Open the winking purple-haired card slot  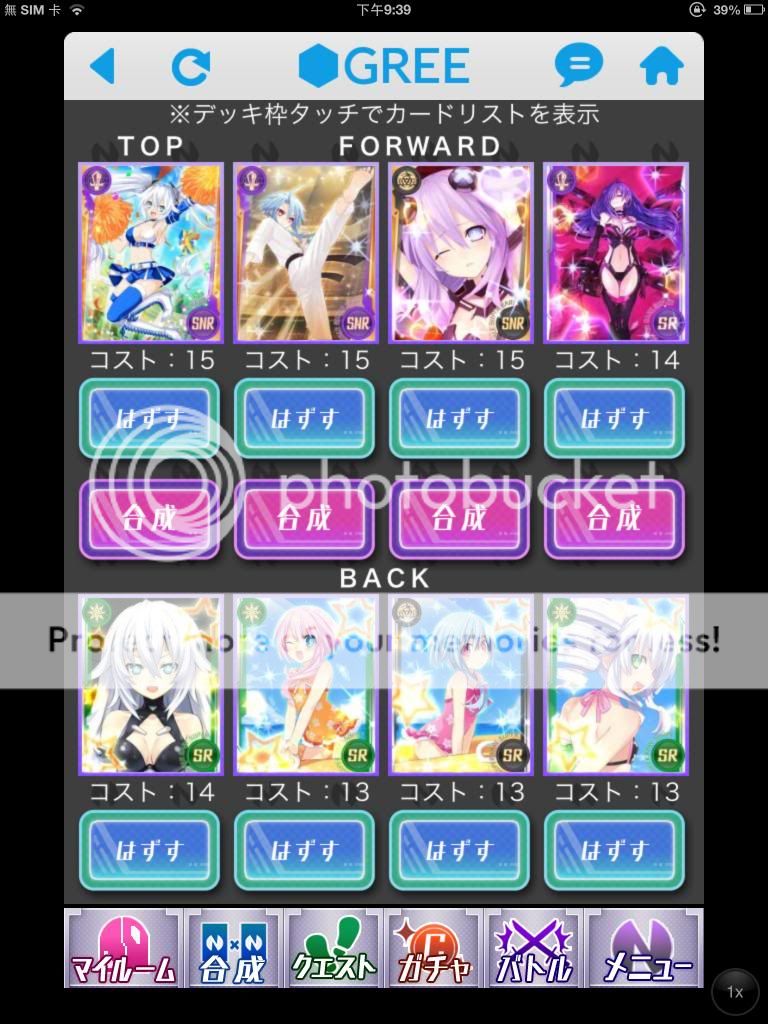click(460, 253)
